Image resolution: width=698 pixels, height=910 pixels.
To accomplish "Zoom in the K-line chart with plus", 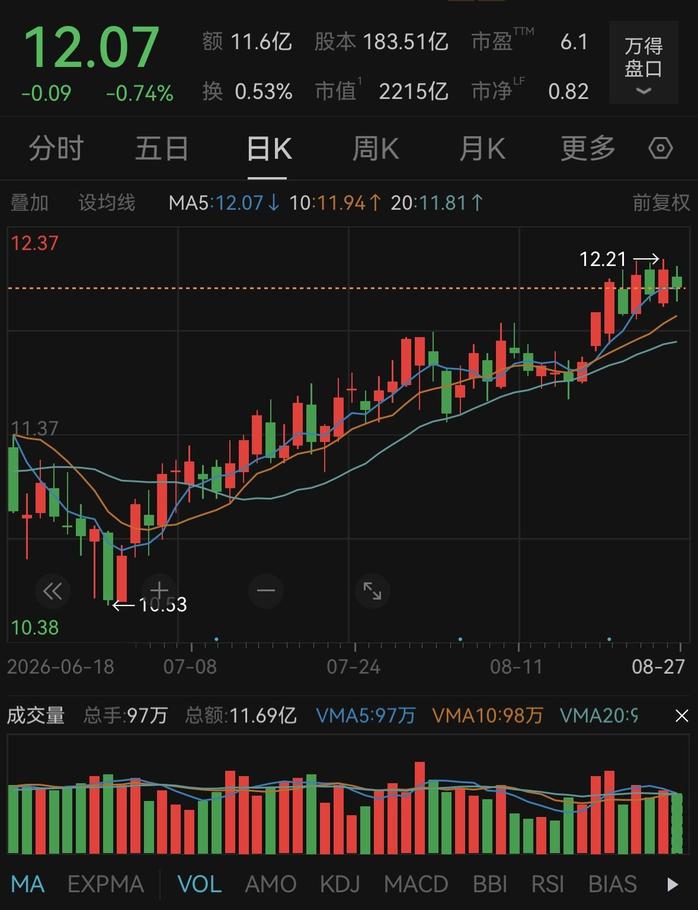I will click(159, 591).
